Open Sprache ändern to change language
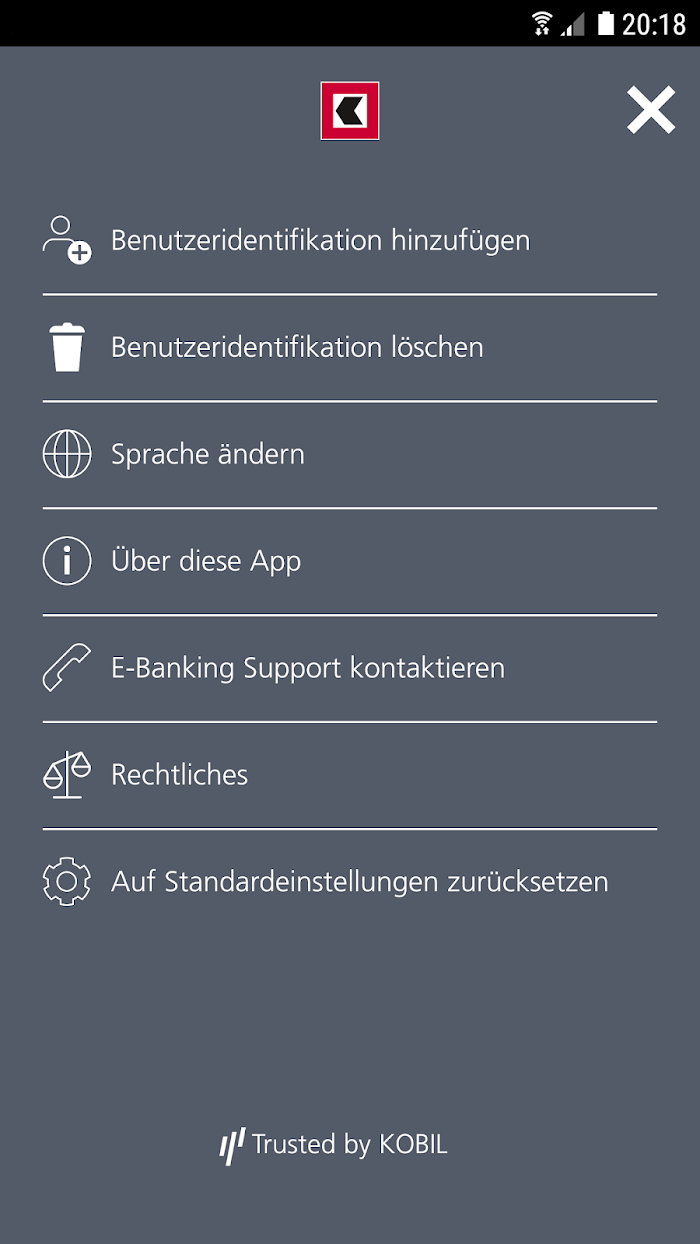 coord(350,455)
